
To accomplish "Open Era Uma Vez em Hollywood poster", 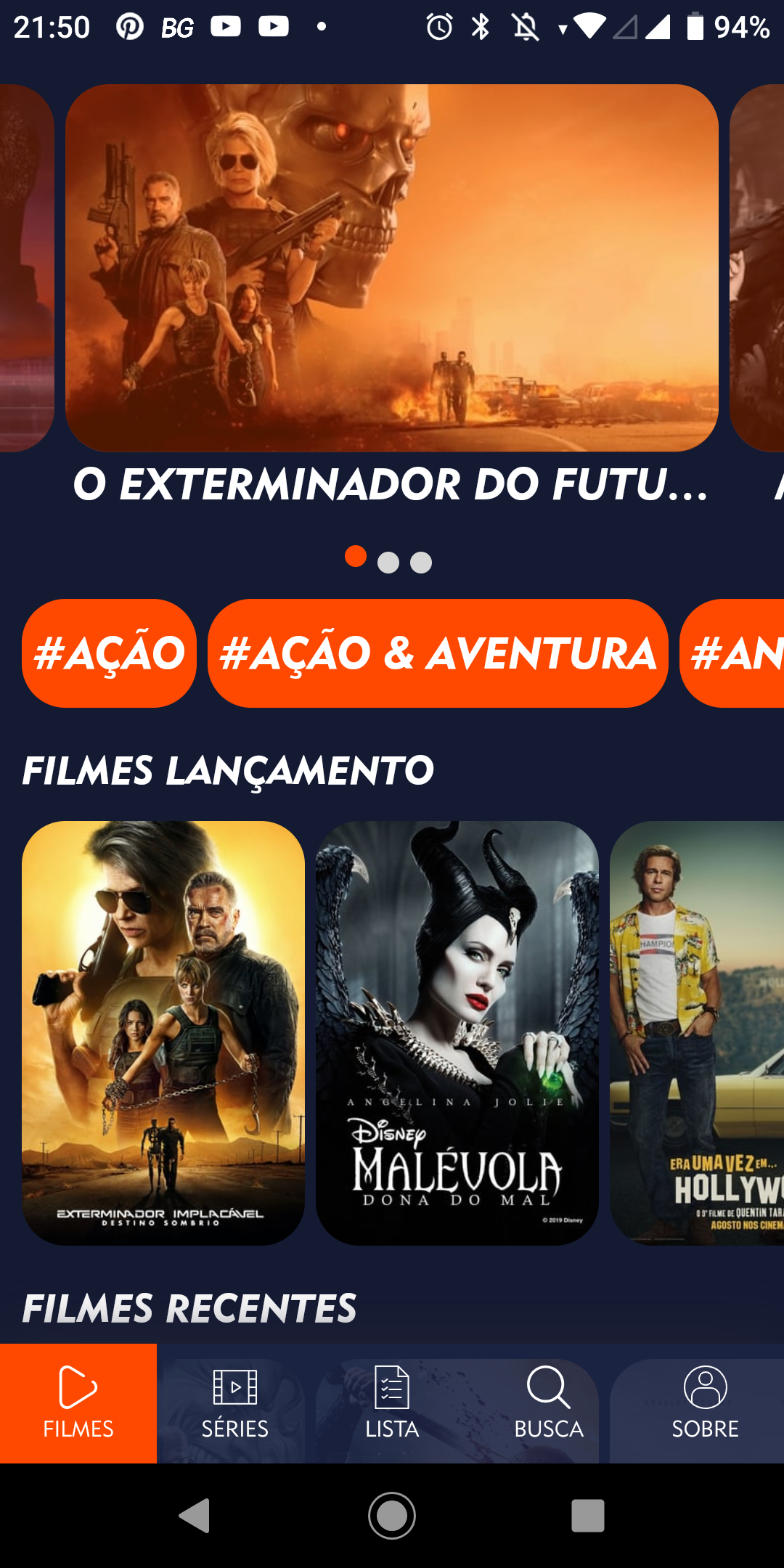I will 697,1033.
